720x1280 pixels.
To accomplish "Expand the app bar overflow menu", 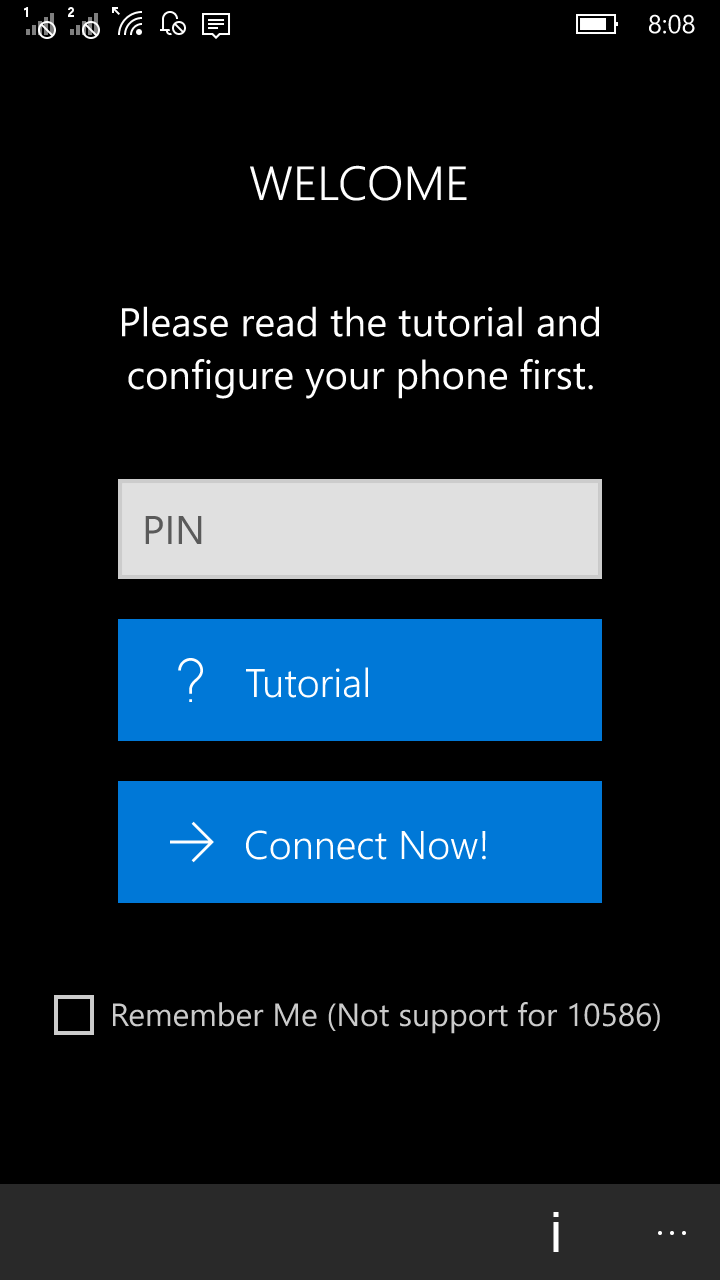I will point(672,1232).
